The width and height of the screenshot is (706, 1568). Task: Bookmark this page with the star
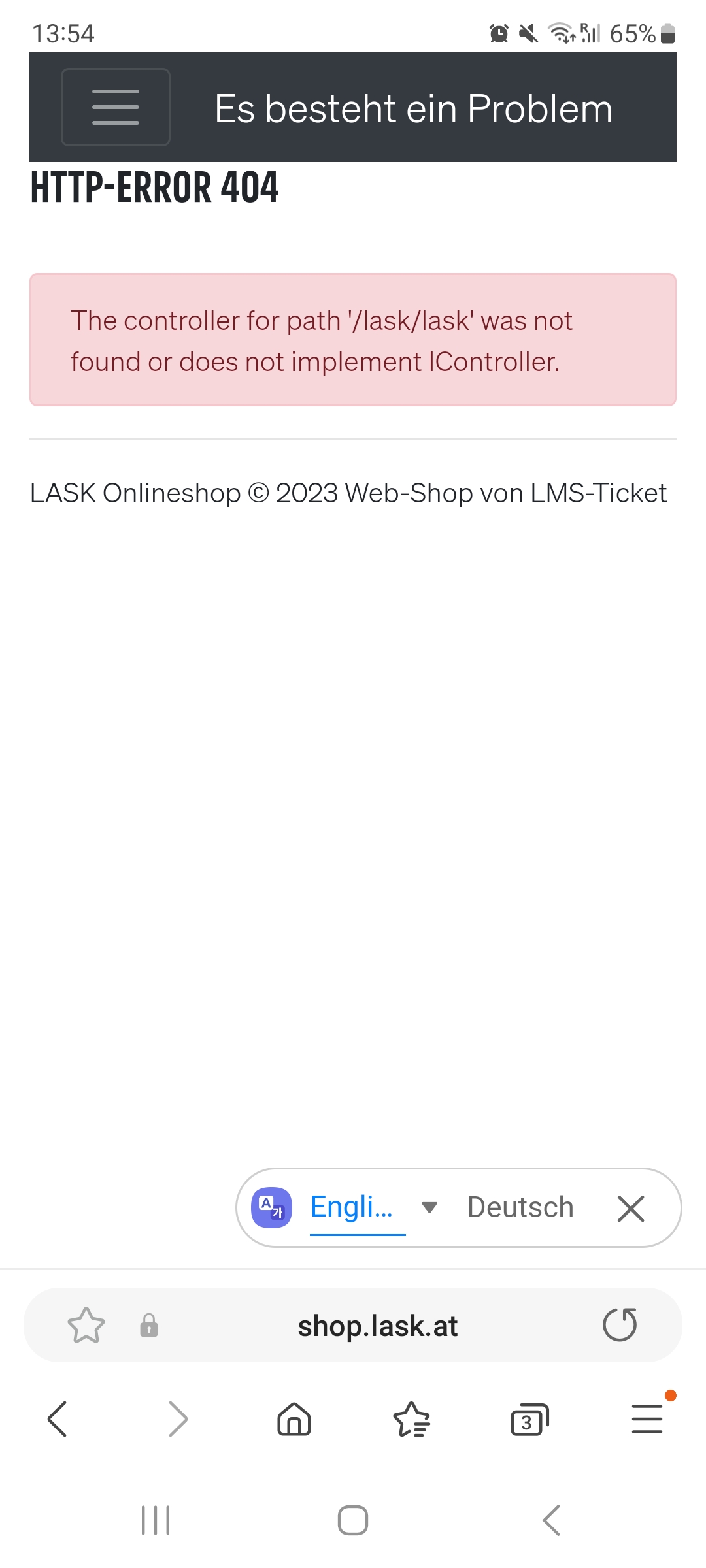pyautogui.click(x=86, y=1325)
